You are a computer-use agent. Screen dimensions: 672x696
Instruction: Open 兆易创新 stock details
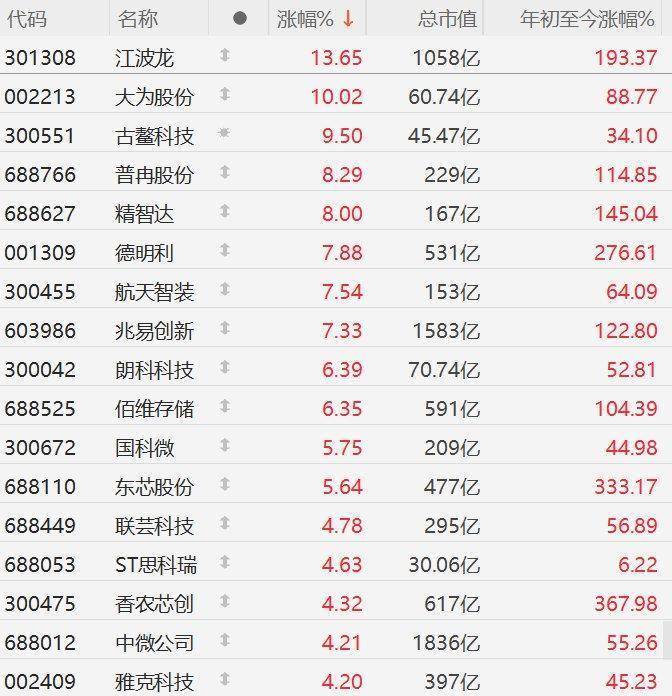[155, 330]
